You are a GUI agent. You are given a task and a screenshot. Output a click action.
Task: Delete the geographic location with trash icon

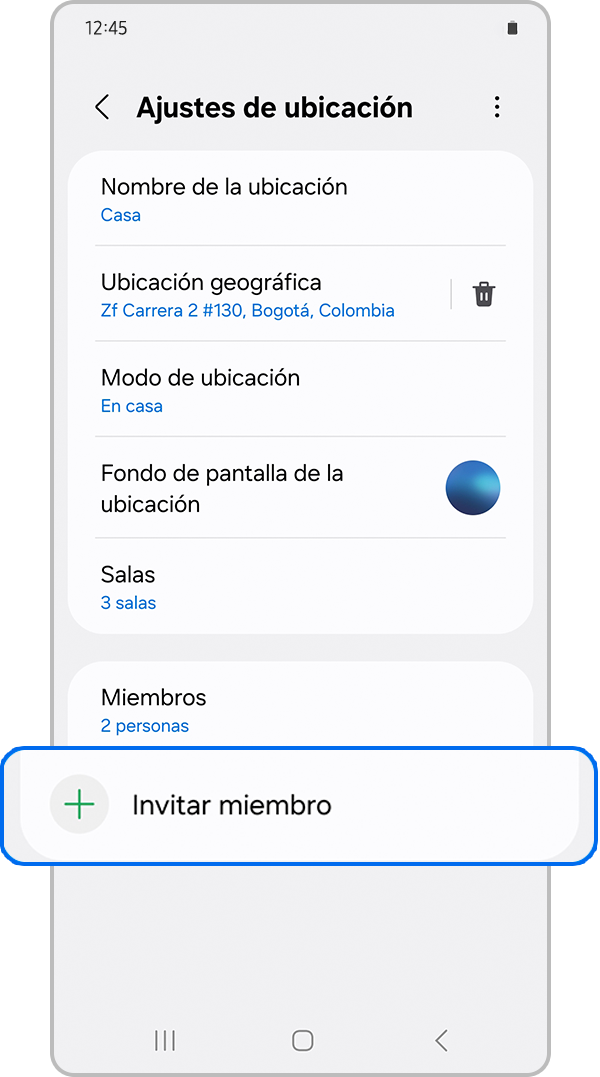point(484,294)
